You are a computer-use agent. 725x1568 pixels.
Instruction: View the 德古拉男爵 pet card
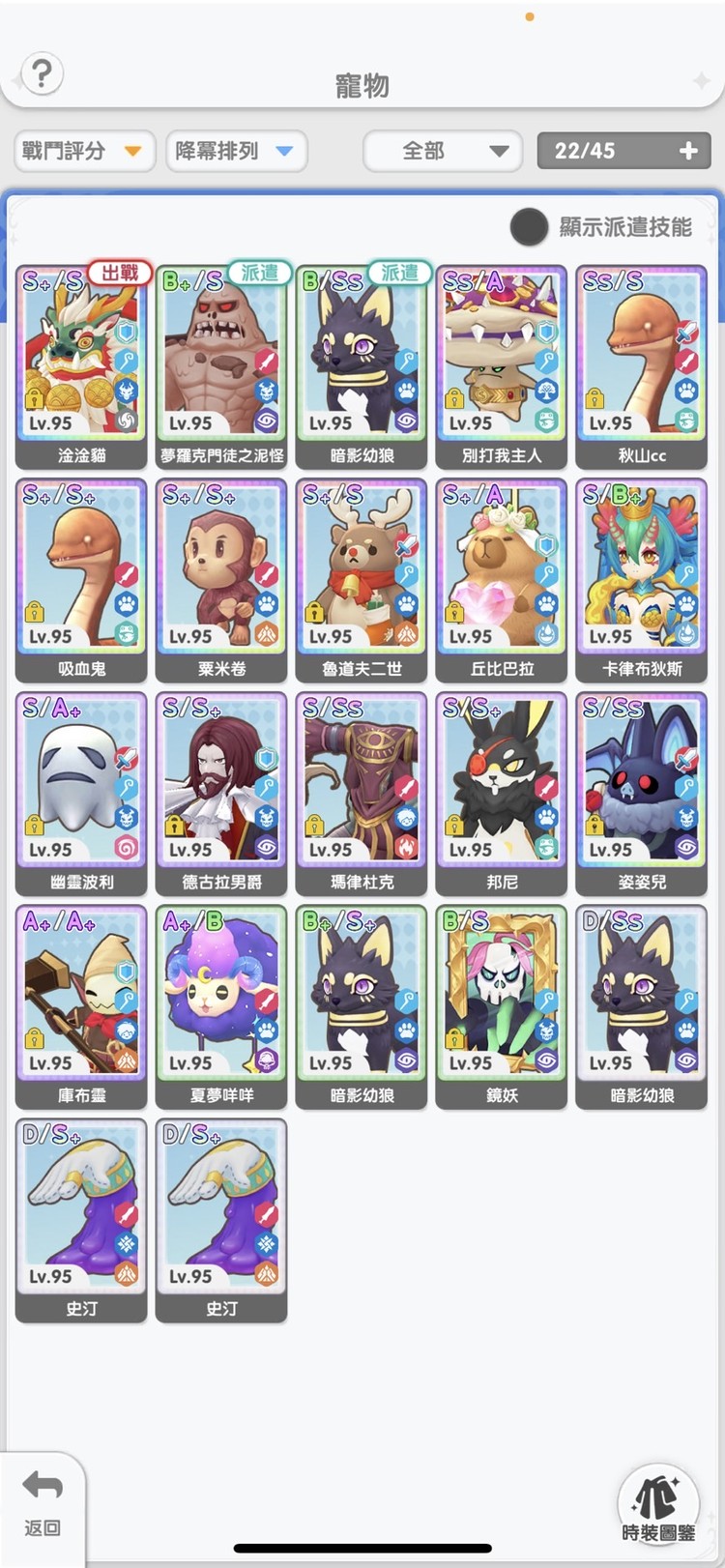point(221,790)
